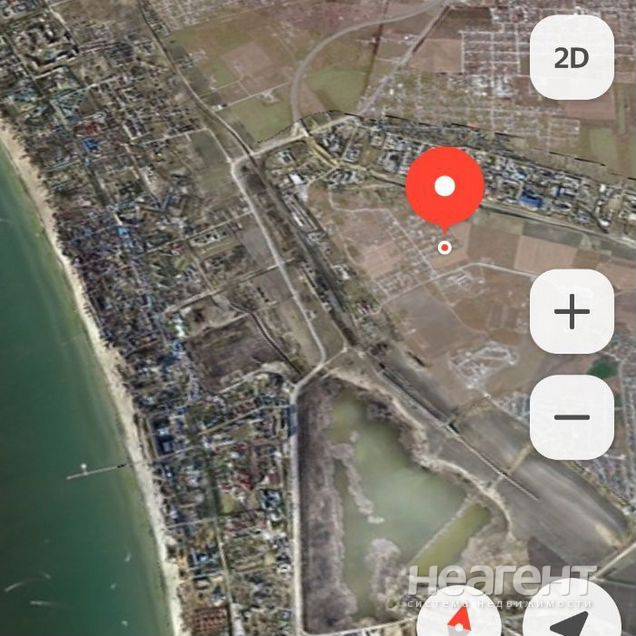This screenshot has height=636, width=636.
Task: Tap the red location pin marker
Action: (445, 188)
